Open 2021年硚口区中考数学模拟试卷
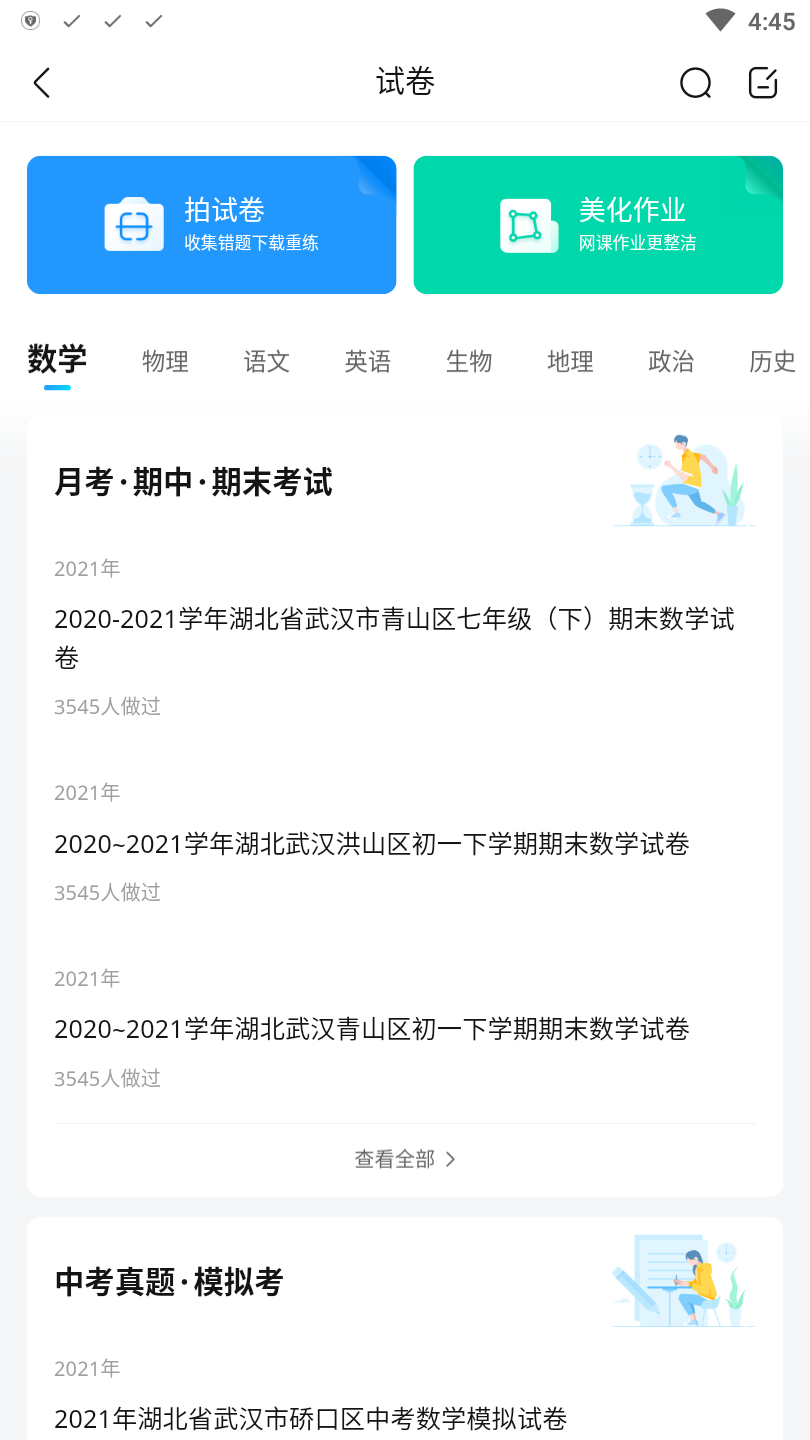Image resolution: width=810 pixels, height=1440 pixels. [x=311, y=1418]
